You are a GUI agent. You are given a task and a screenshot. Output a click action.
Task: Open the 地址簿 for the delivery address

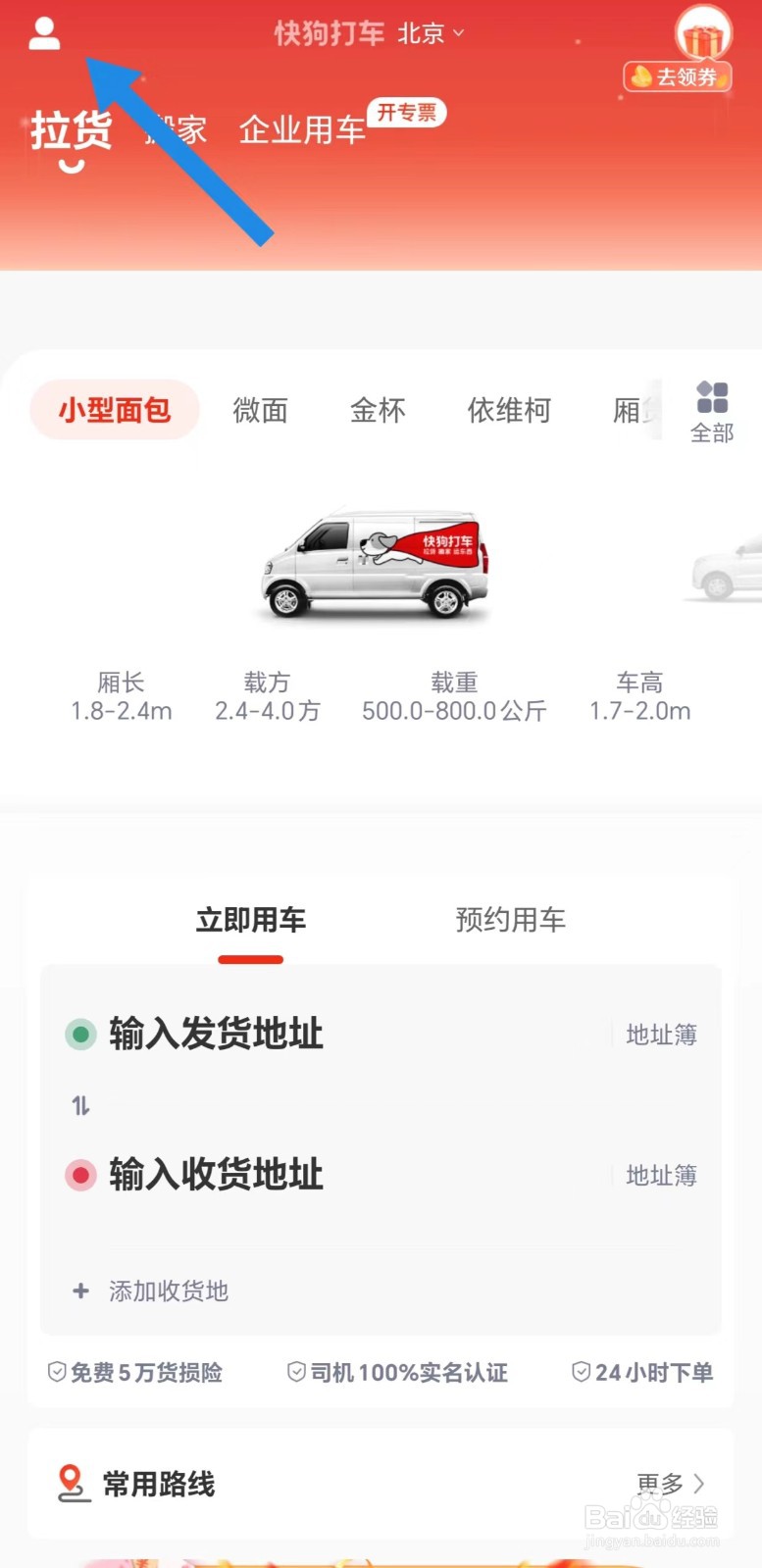click(x=661, y=1175)
